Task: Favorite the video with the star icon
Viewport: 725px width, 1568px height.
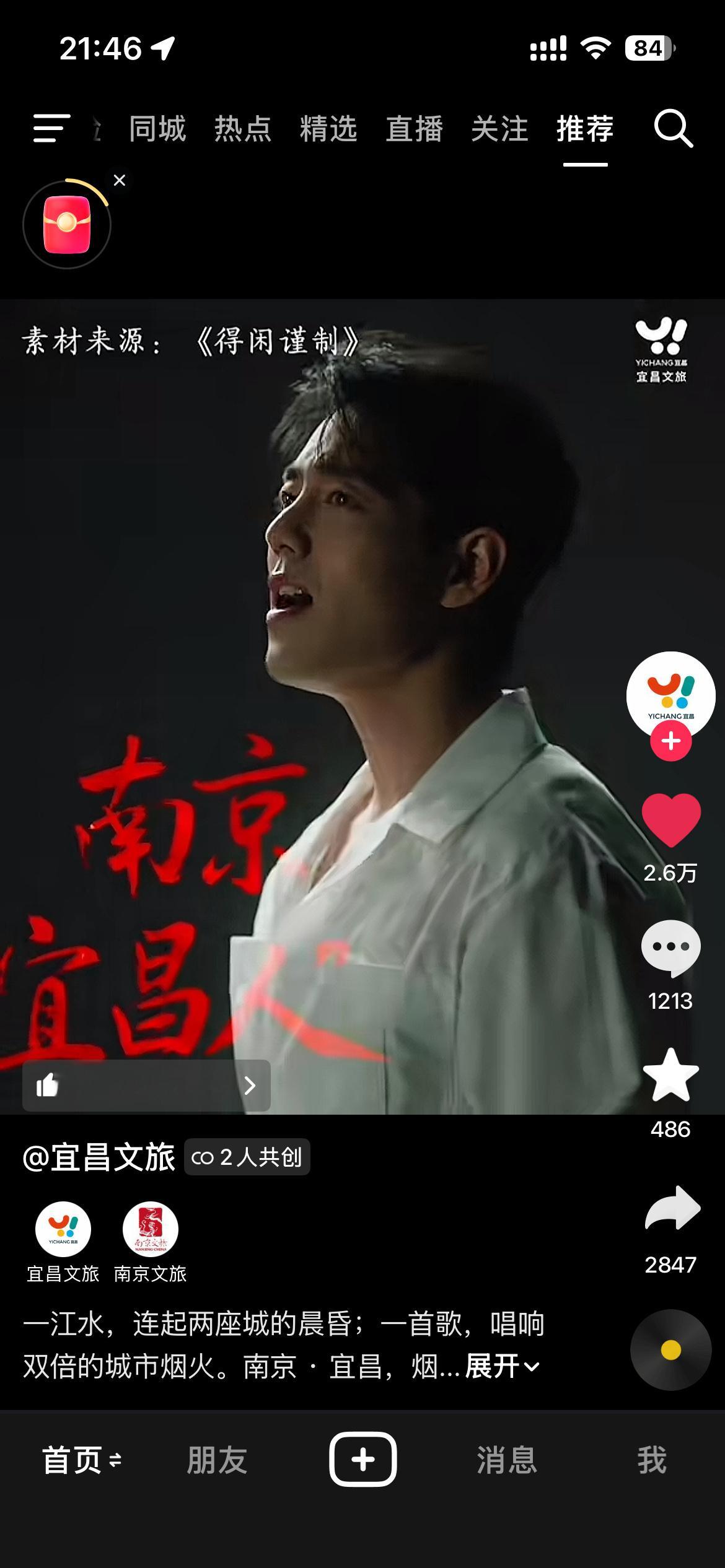Action: [x=670, y=1076]
